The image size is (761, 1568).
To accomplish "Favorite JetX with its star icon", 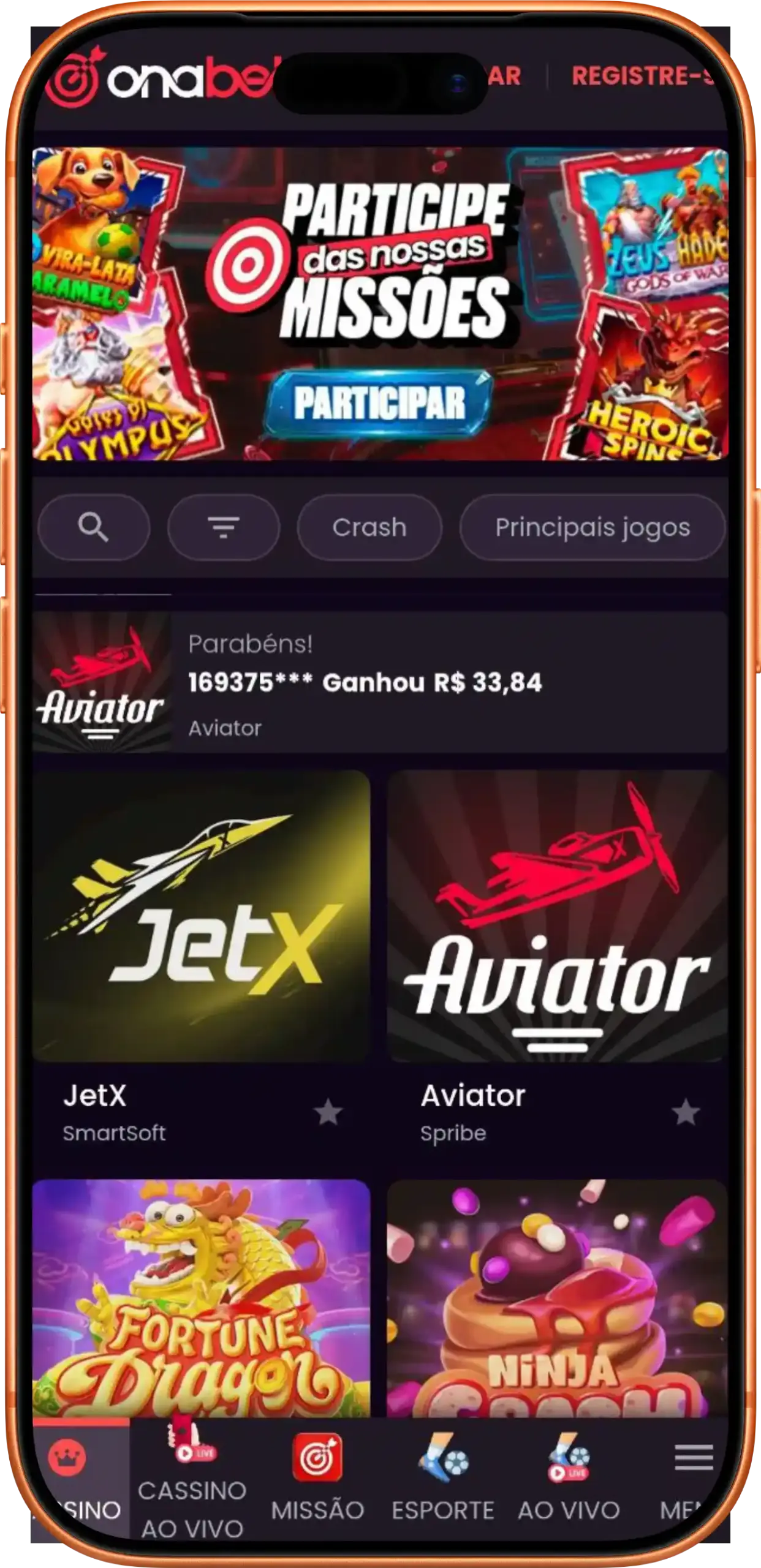I will click(x=328, y=1112).
